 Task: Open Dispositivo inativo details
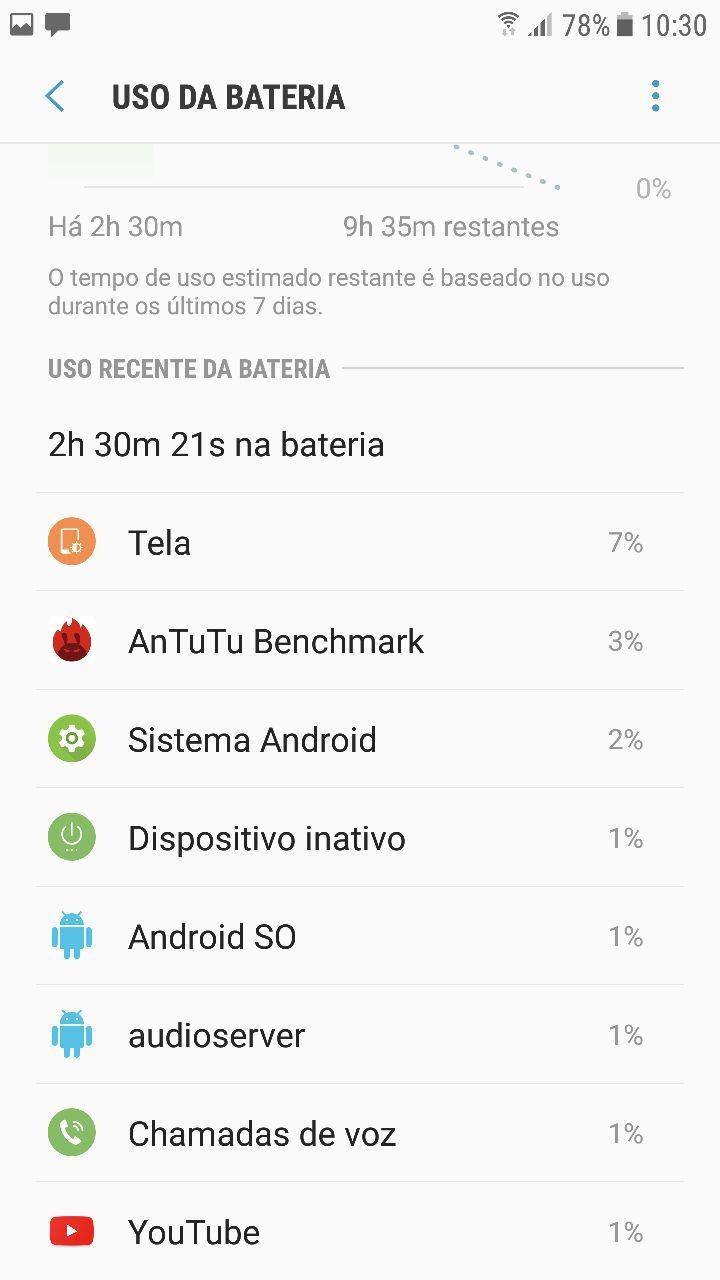click(x=360, y=838)
